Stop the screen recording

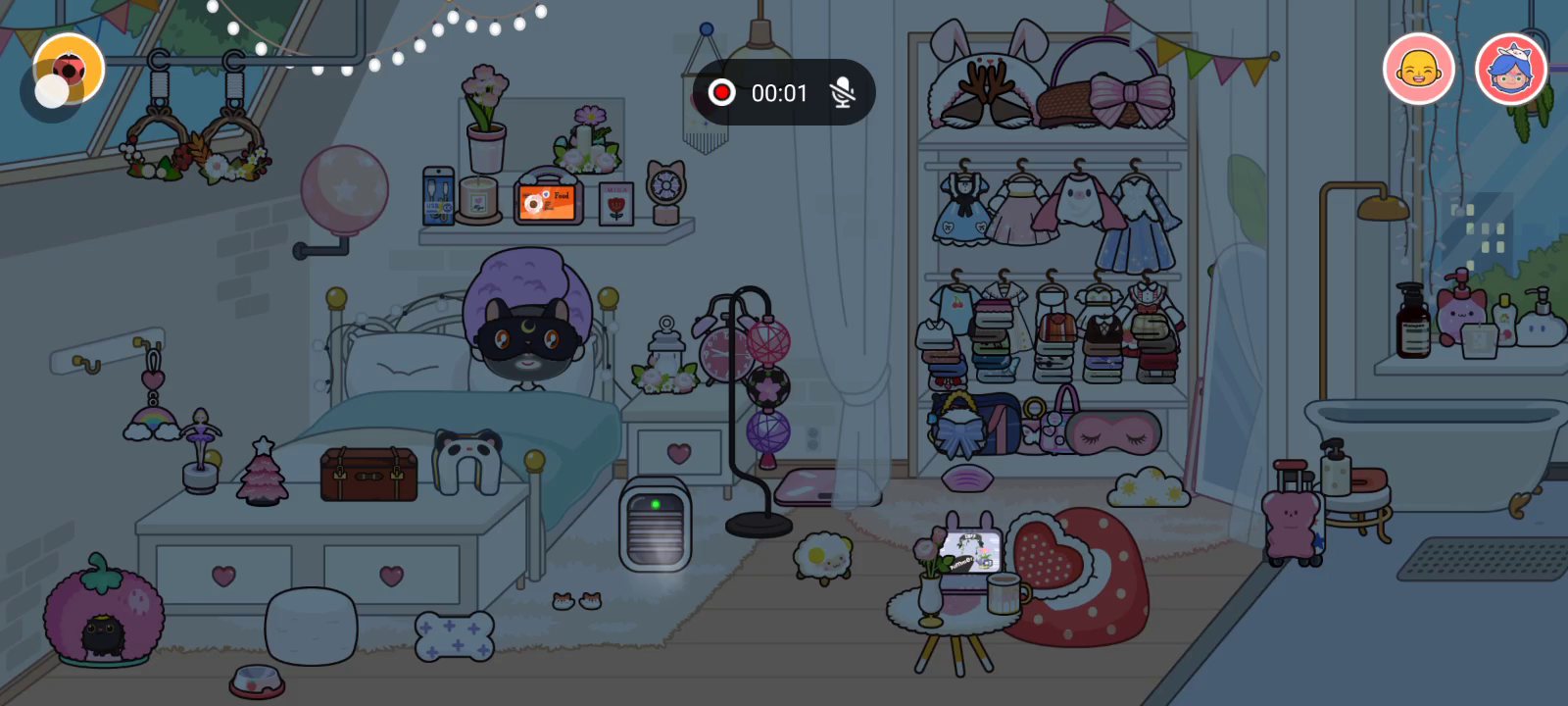(x=722, y=92)
